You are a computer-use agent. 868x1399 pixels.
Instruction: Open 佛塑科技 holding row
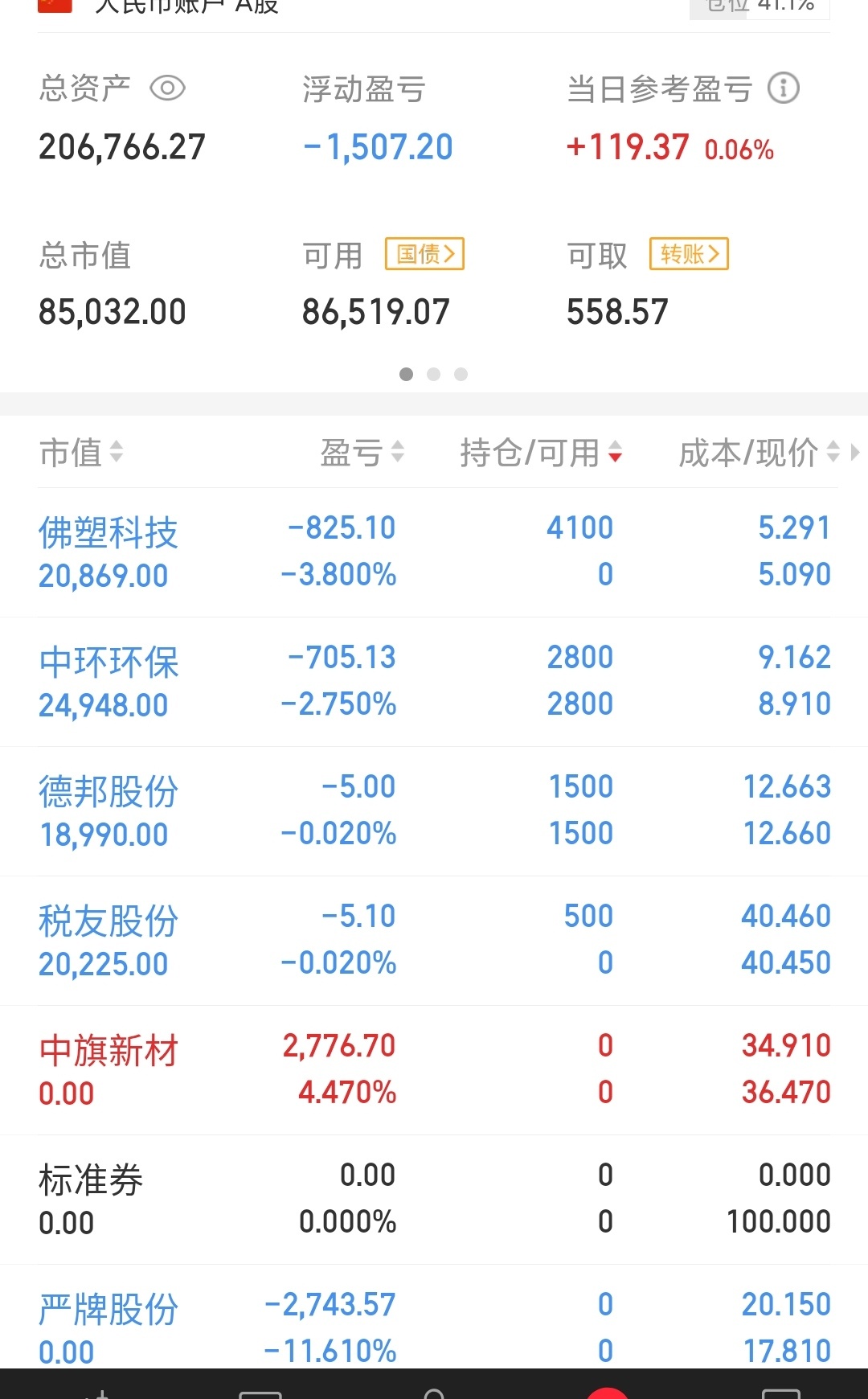point(434,552)
